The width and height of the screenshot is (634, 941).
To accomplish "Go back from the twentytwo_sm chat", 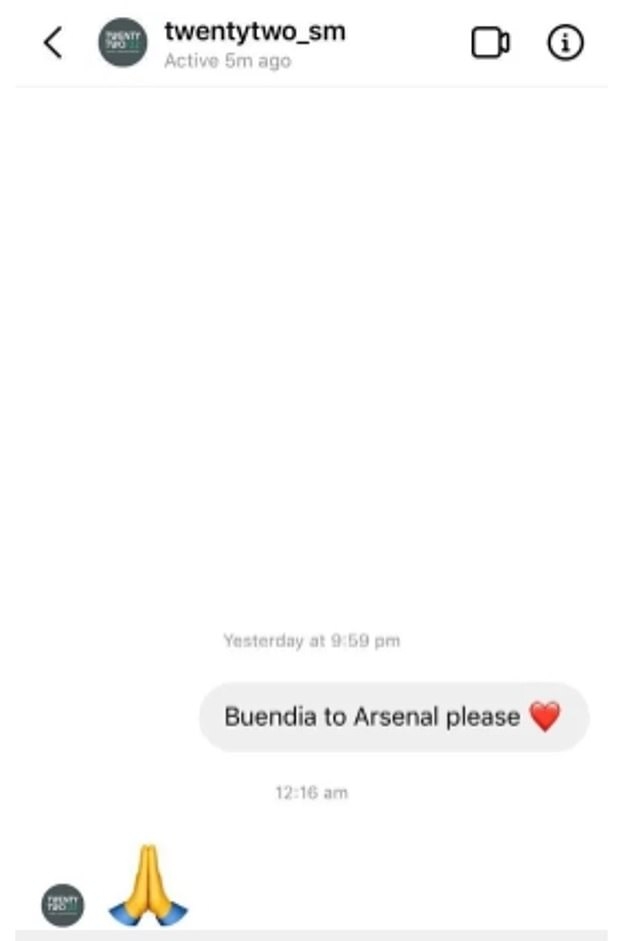I will pyautogui.click(x=53, y=42).
